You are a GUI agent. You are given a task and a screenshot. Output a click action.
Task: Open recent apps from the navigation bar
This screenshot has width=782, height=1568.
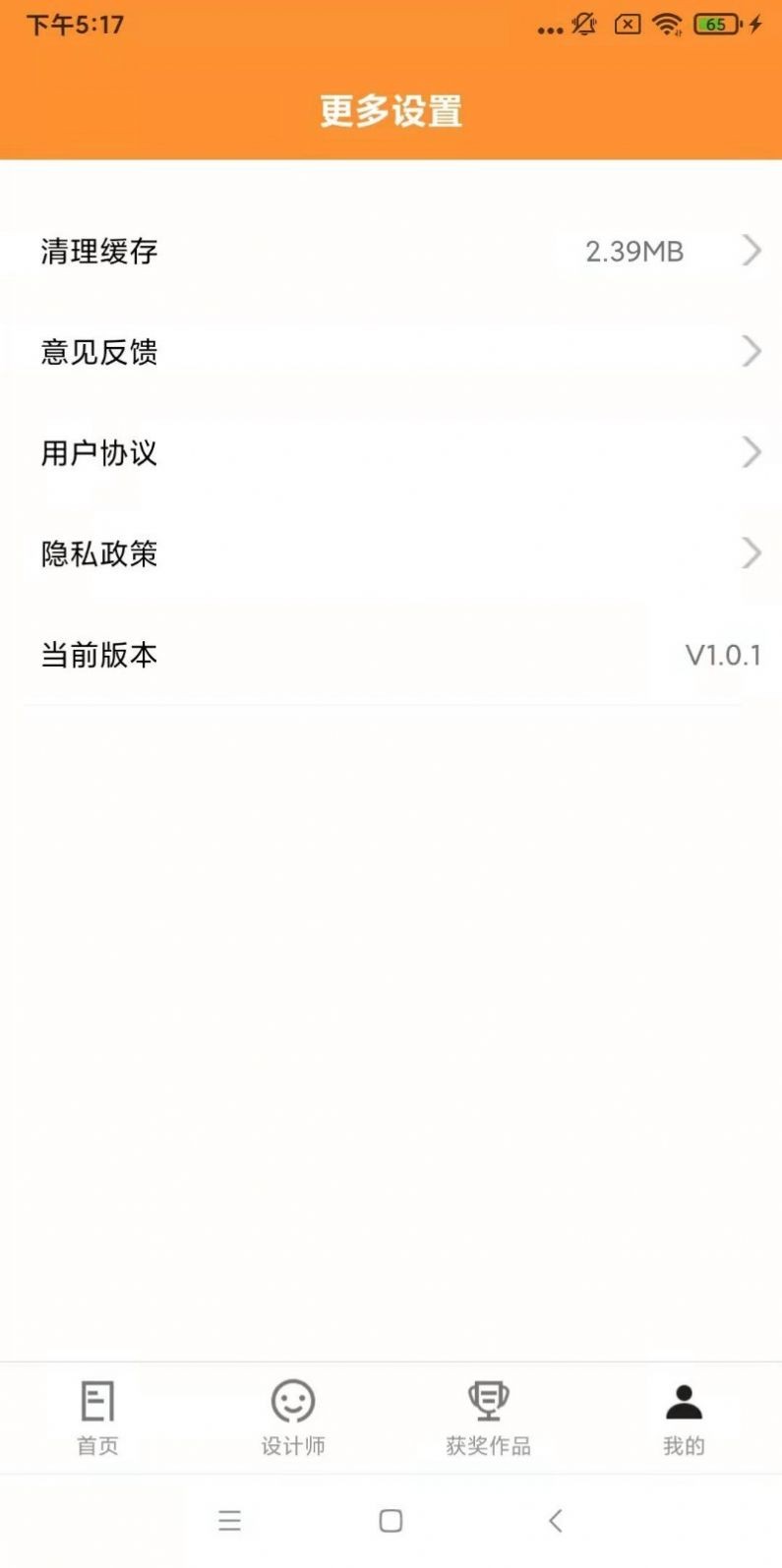pos(229,1521)
